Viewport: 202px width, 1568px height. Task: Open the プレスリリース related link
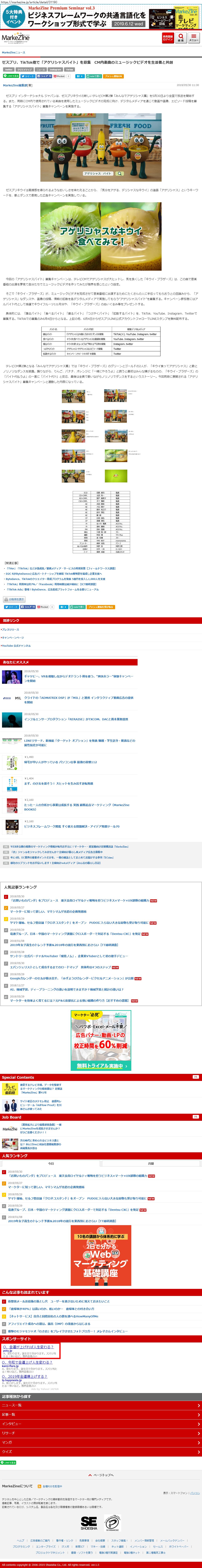11,629
